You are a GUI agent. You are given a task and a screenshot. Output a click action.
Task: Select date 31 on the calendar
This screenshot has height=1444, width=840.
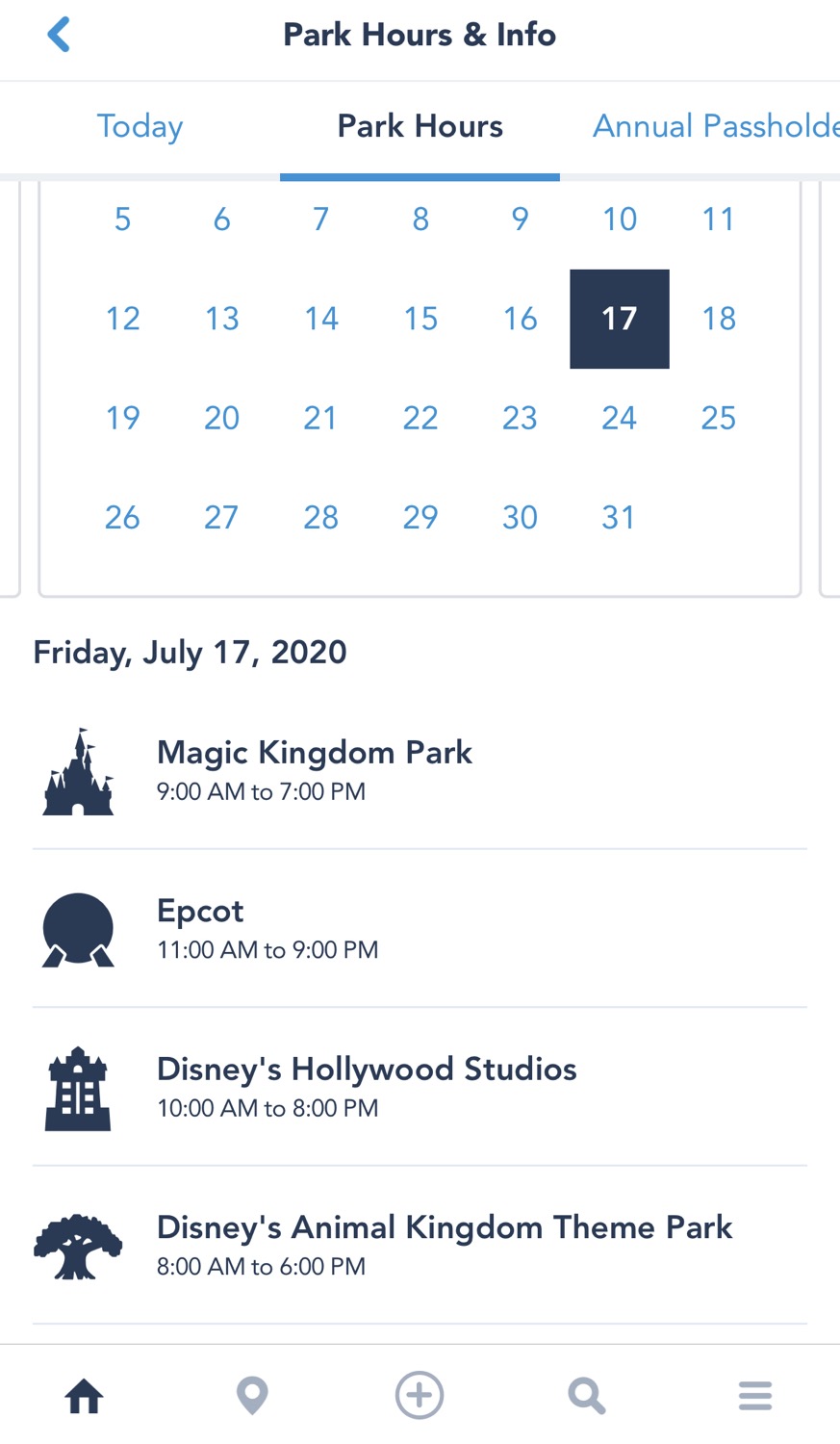619,518
